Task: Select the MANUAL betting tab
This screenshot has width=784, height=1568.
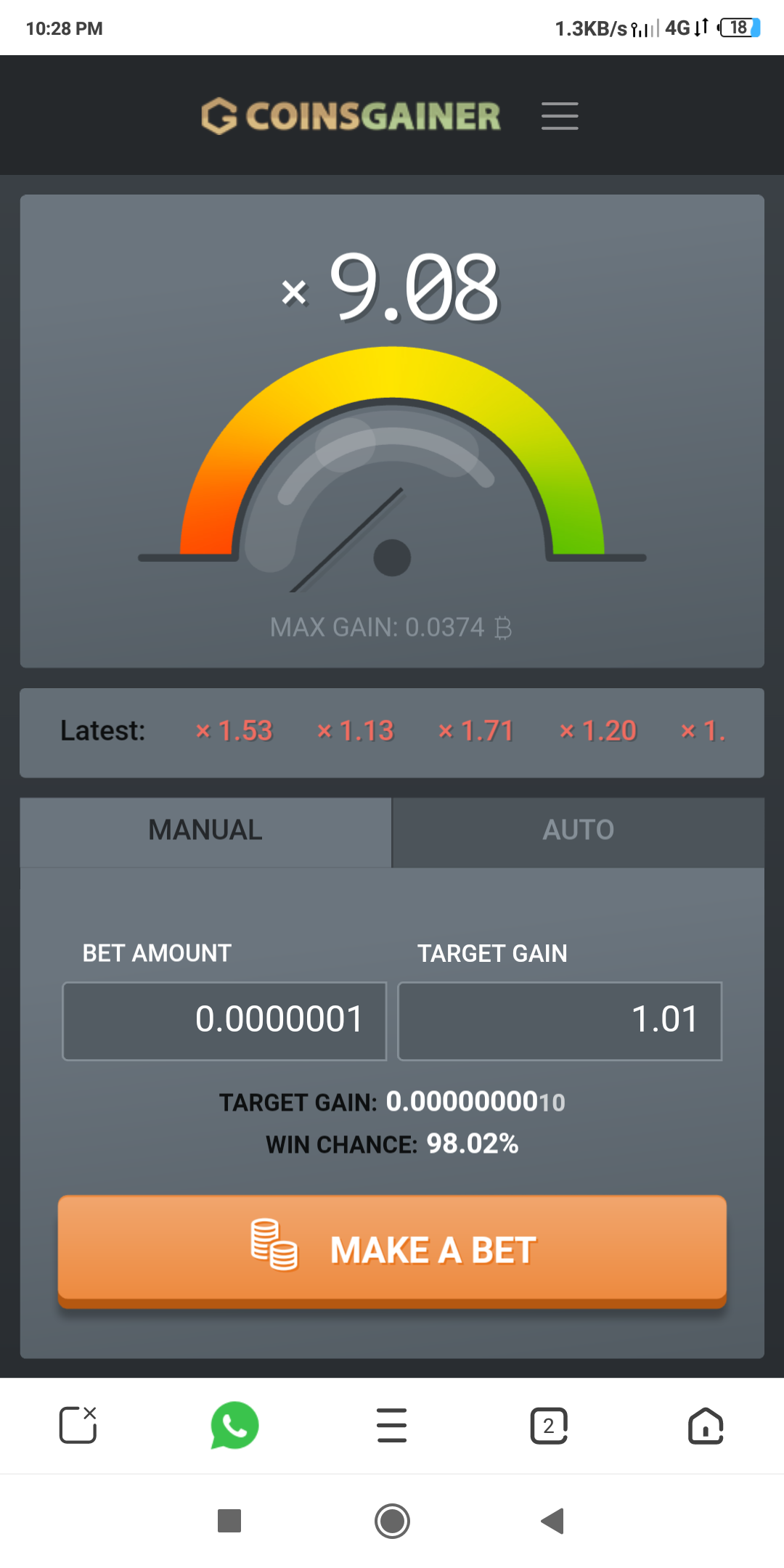Action: (x=205, y=832)
